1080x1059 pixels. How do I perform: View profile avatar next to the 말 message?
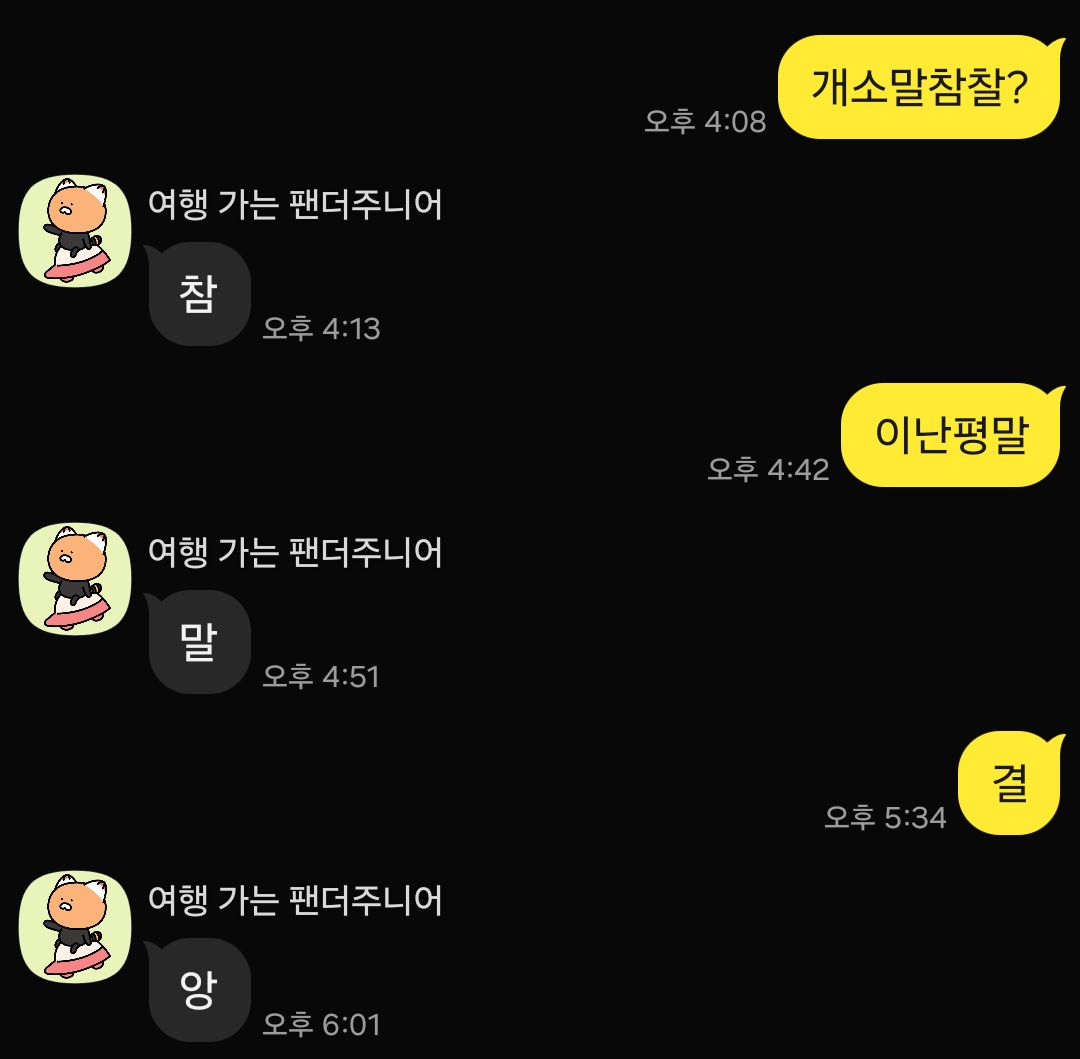[x=75, y=579]
